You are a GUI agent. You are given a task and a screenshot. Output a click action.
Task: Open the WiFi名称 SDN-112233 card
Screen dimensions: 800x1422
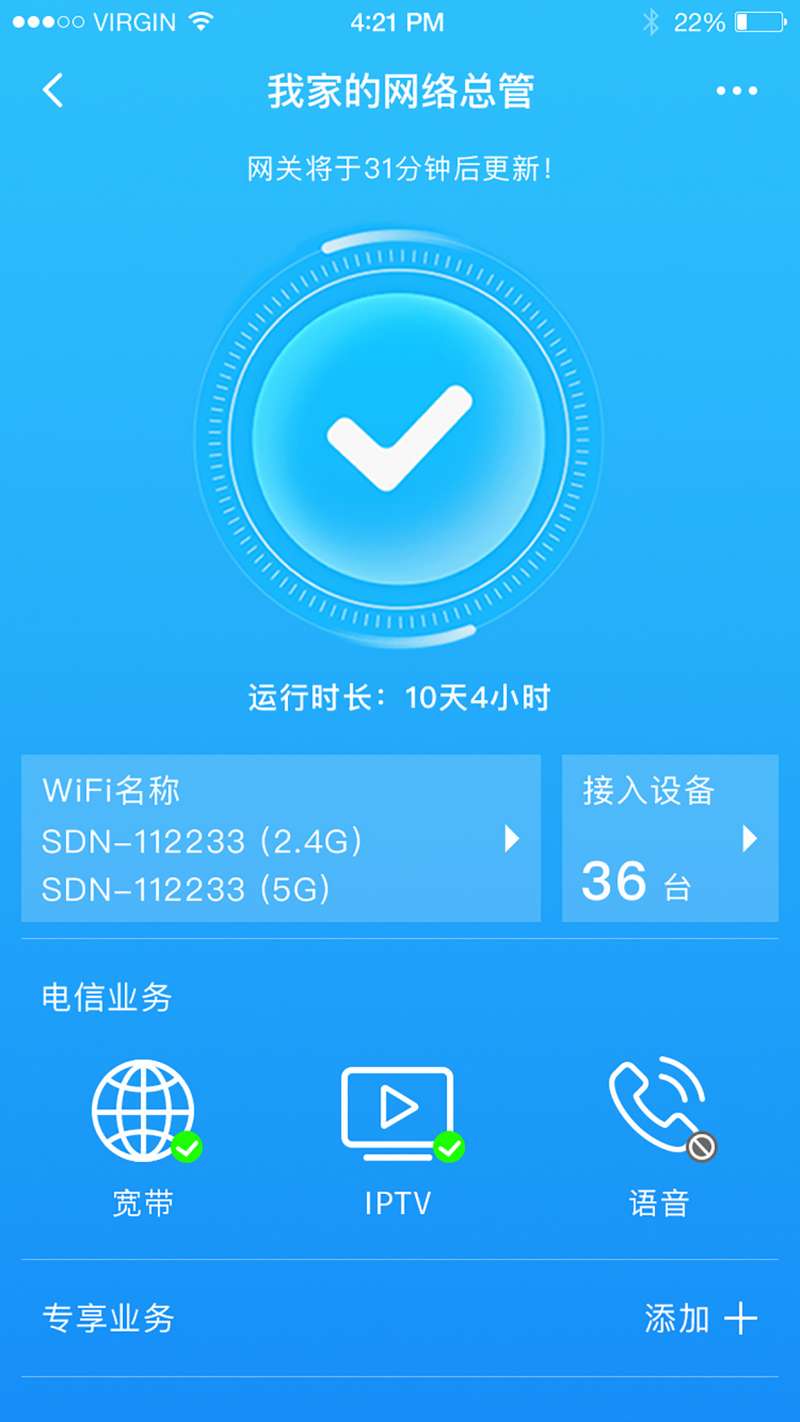click(x=281, y=838)
